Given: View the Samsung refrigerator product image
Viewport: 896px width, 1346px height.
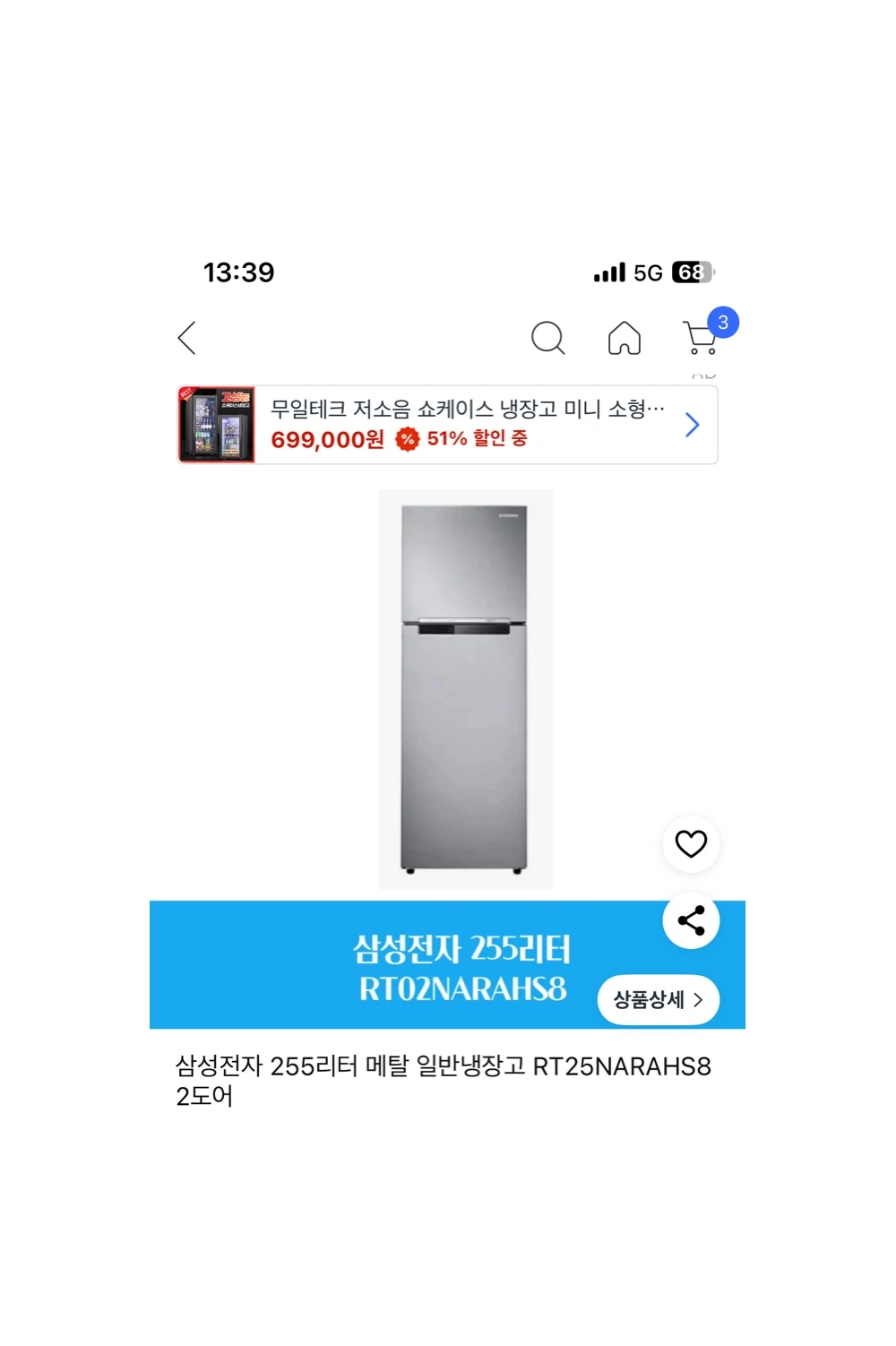Looking at the screenshot, I should pyautogui.click(x=465, y=688).
